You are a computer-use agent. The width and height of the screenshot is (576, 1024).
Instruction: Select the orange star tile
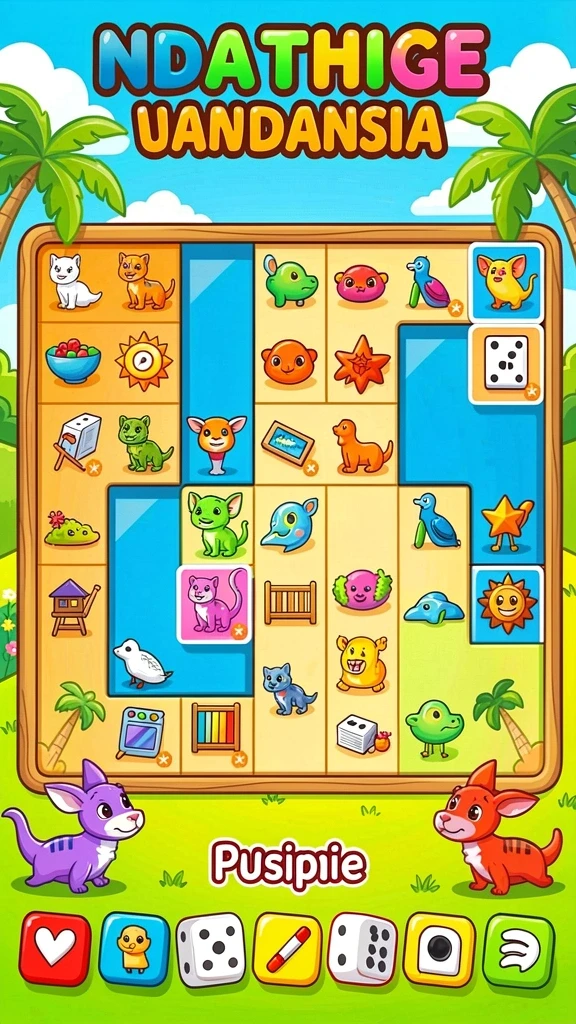[x=362, y=364]
